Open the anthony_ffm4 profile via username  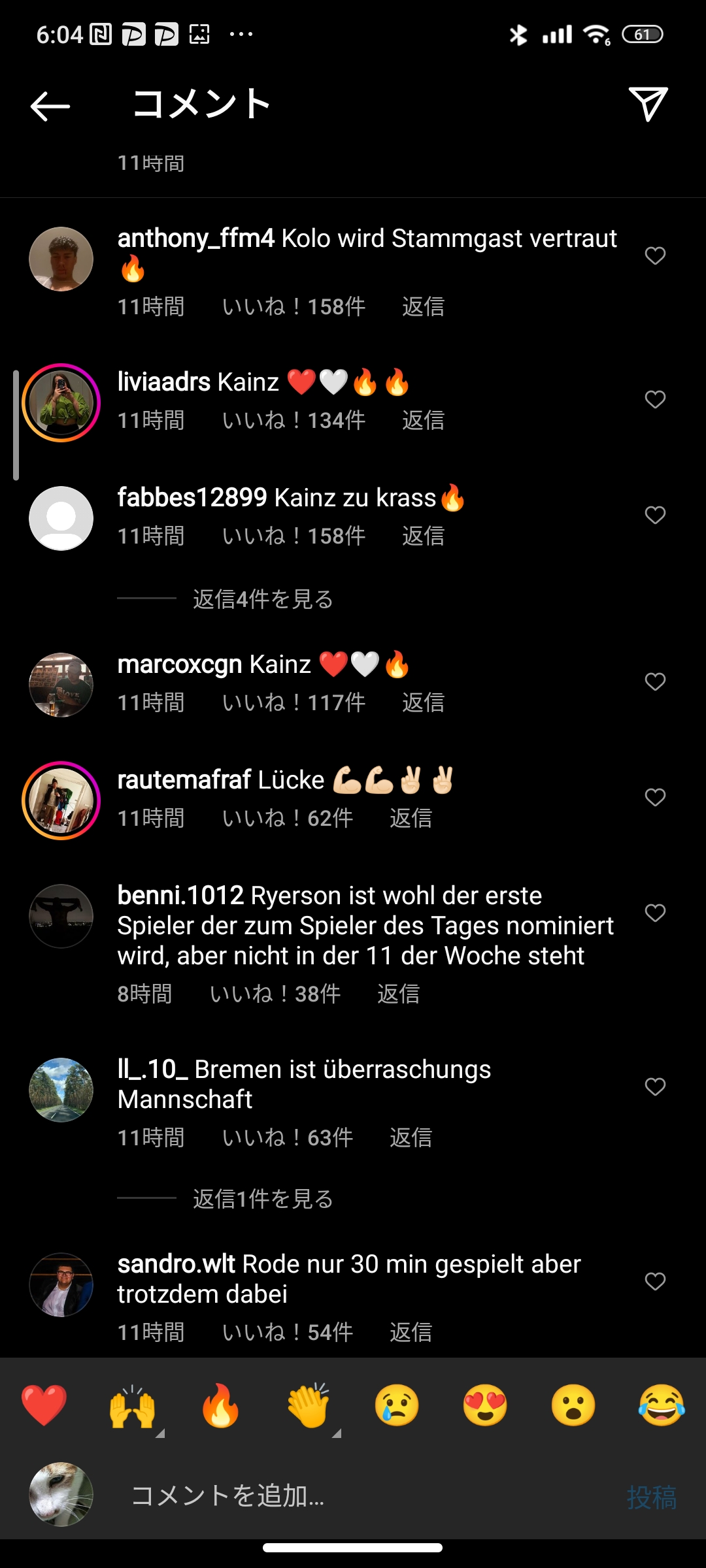(195, 238)
